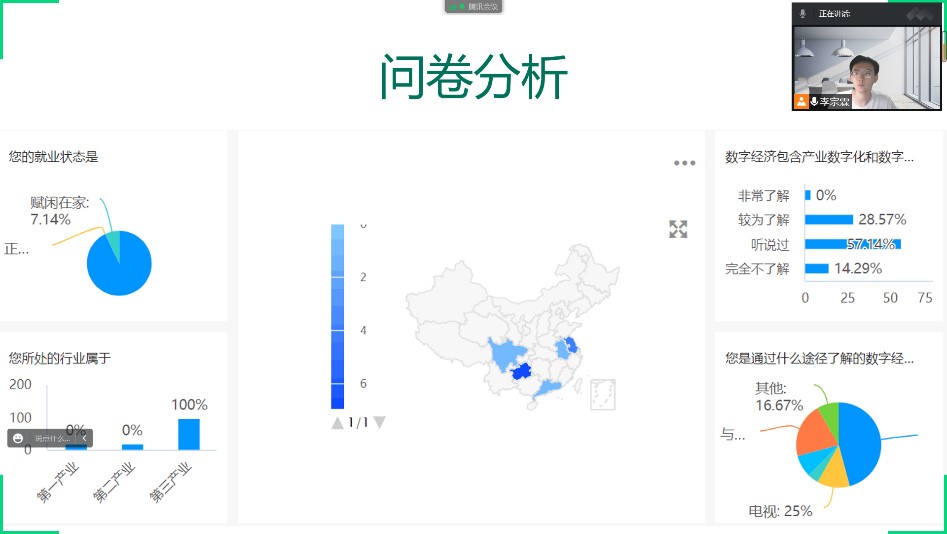Tap the '说点什么...' chat input
Viewport: 947px width, 534px height.
pyautogui.click(x=52, y=438)
